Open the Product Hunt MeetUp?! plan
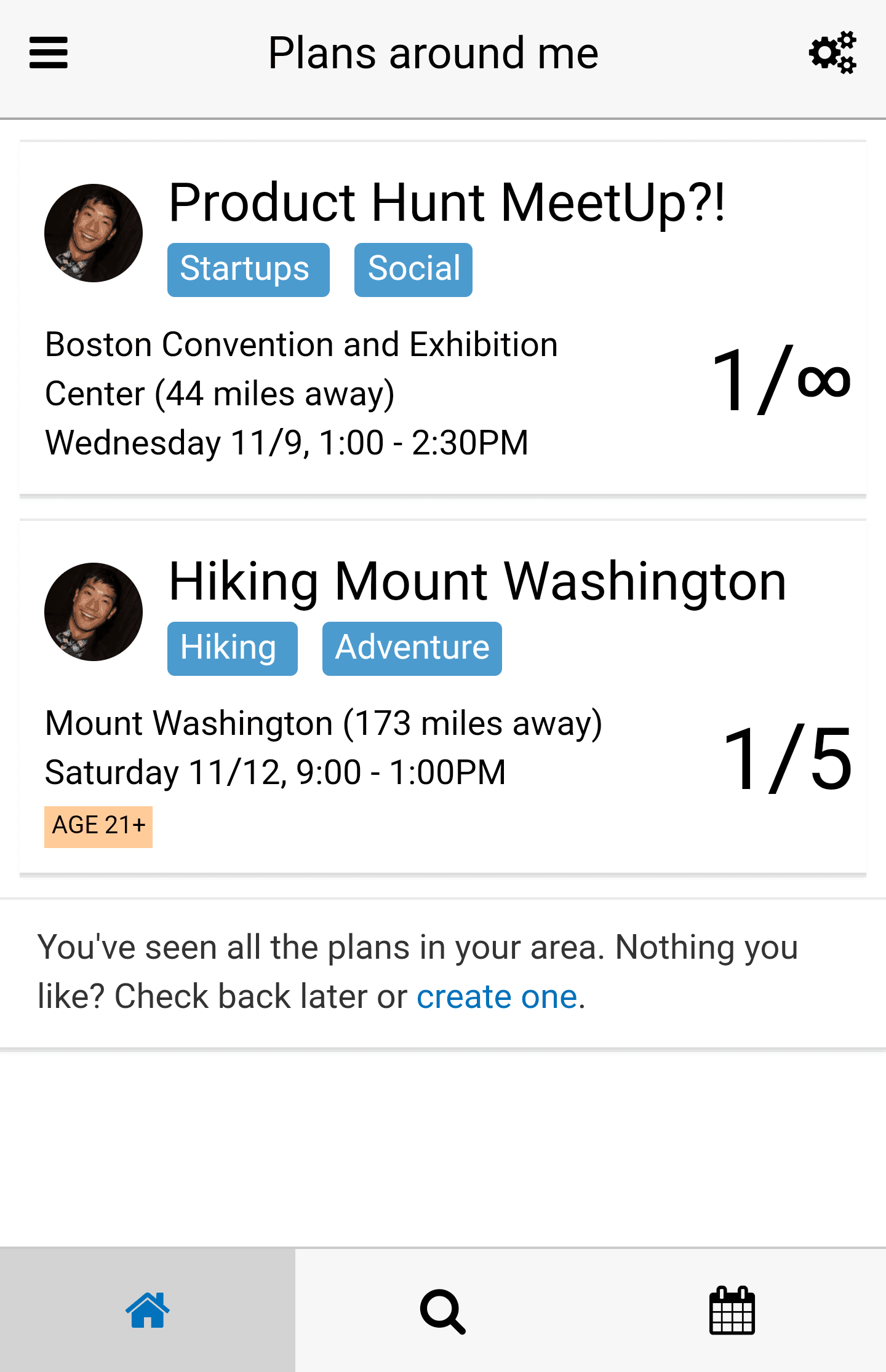 (447, 202)
